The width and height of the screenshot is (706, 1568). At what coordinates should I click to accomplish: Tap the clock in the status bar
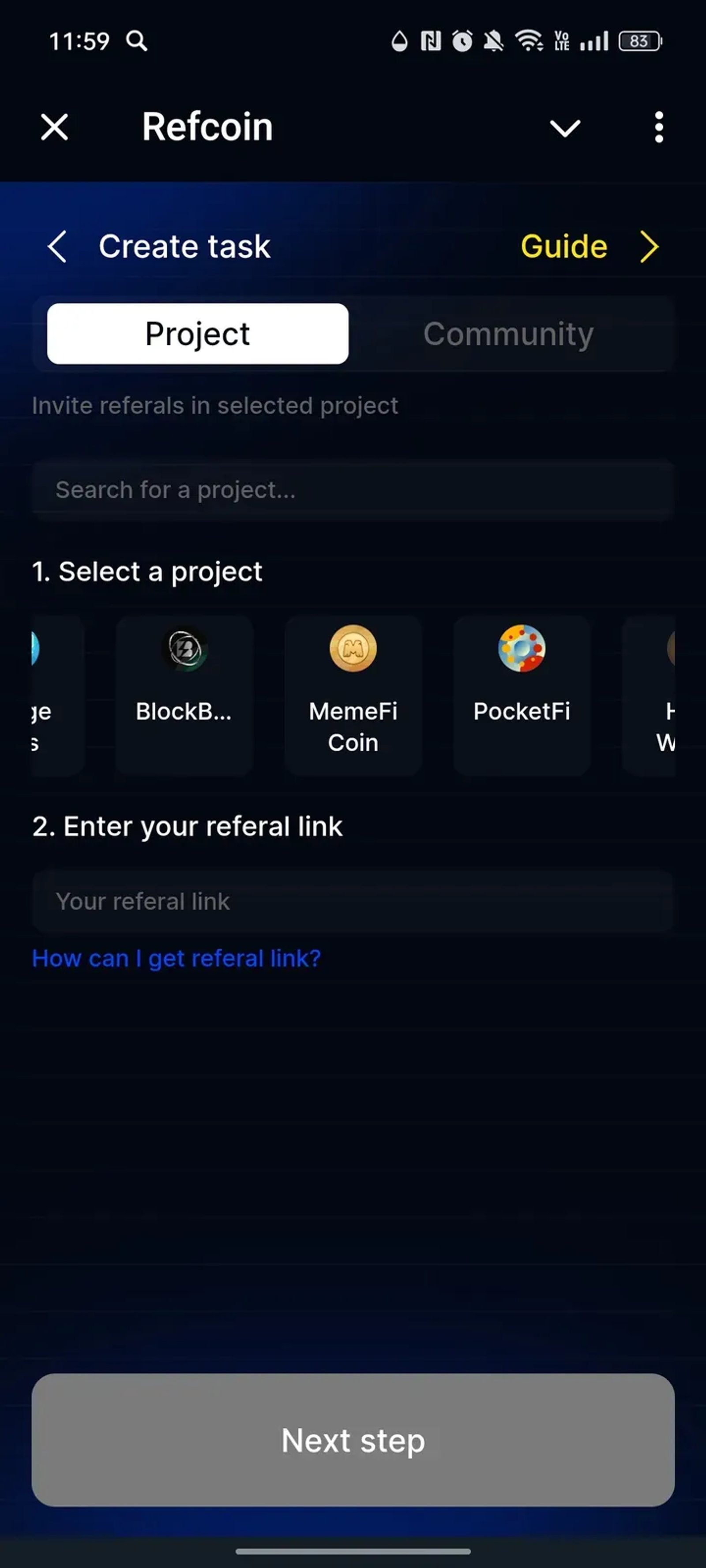tap(461, 41)
